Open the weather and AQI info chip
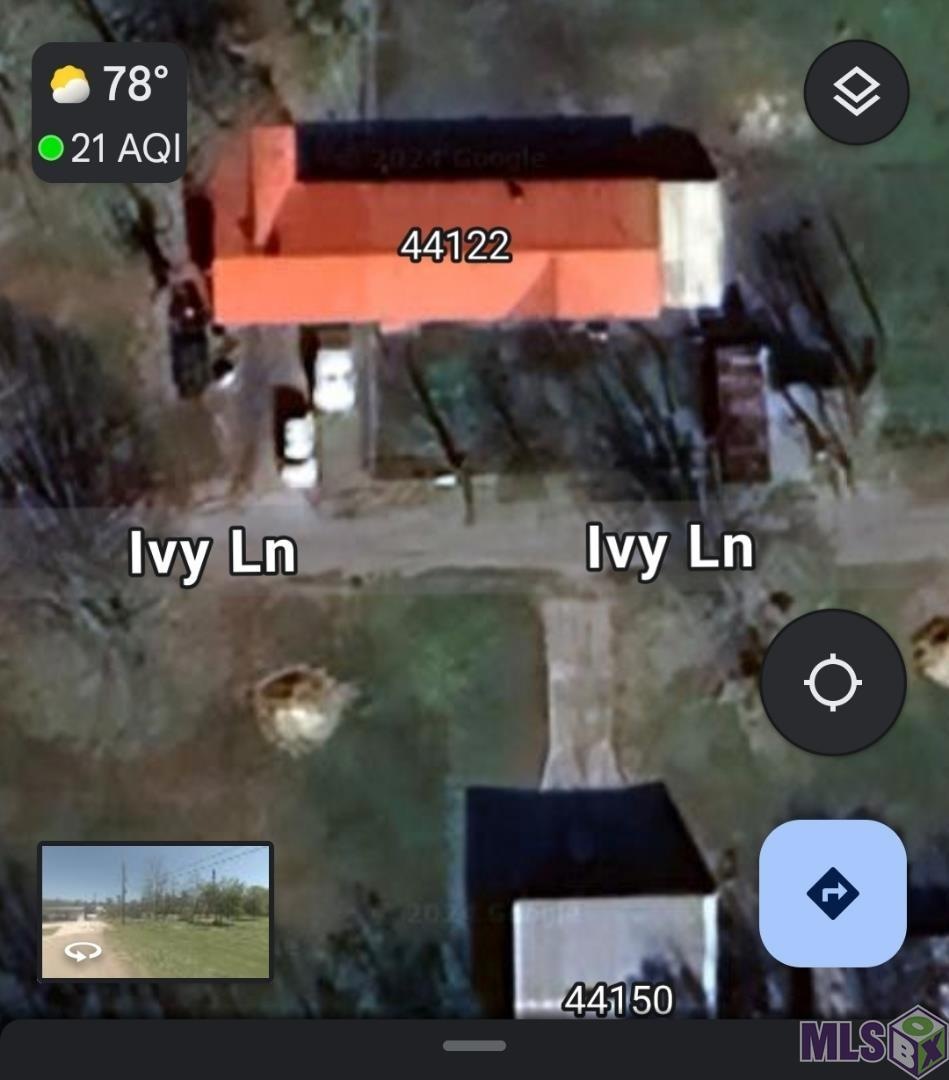 tap(110, 112)
